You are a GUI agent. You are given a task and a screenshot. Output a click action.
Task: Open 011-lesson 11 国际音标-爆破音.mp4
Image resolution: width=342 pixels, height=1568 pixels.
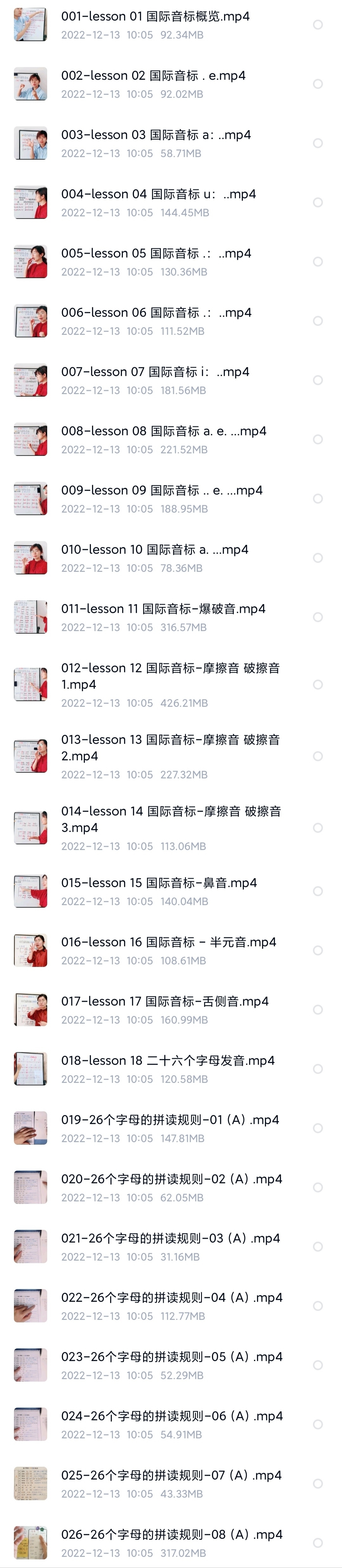163,609
